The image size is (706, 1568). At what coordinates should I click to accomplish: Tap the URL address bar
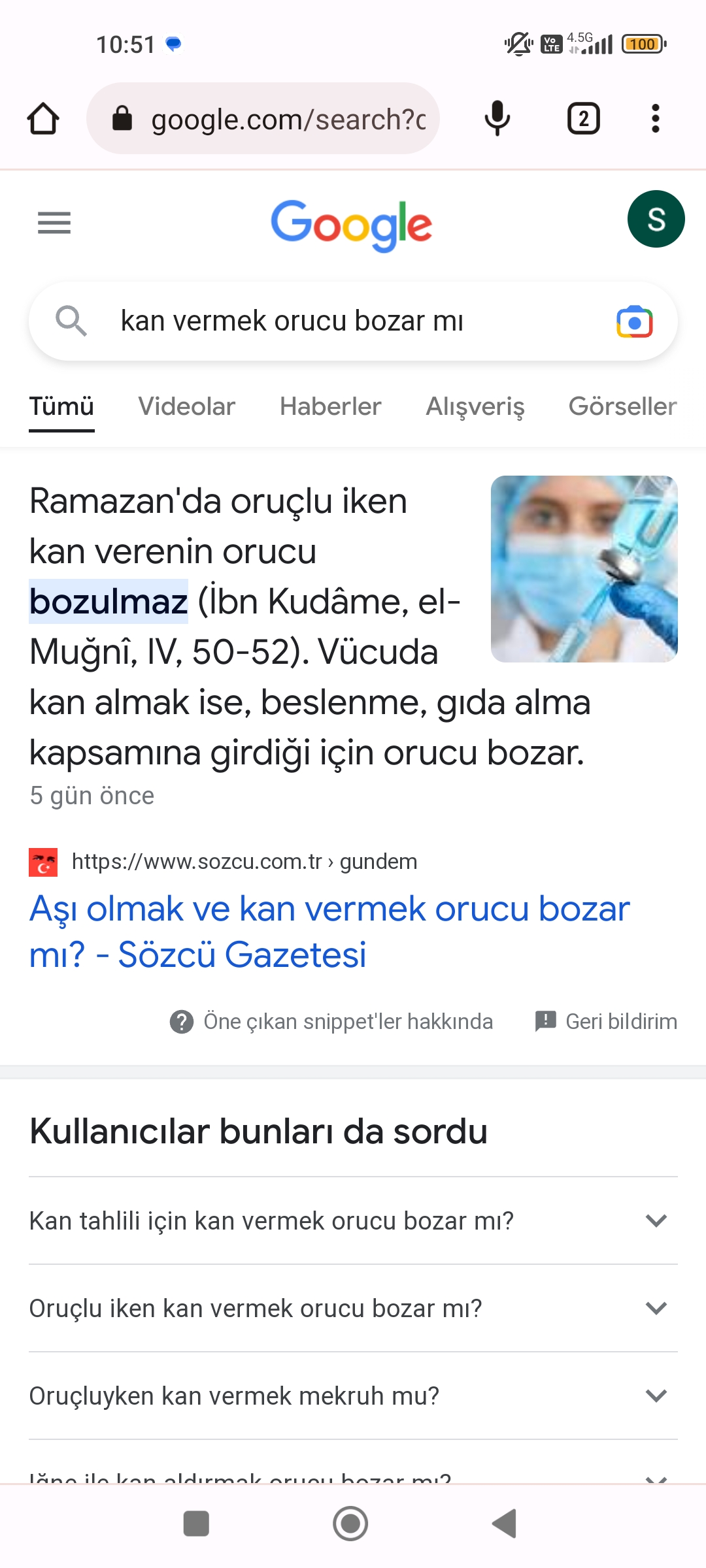[x=275, y=119]
